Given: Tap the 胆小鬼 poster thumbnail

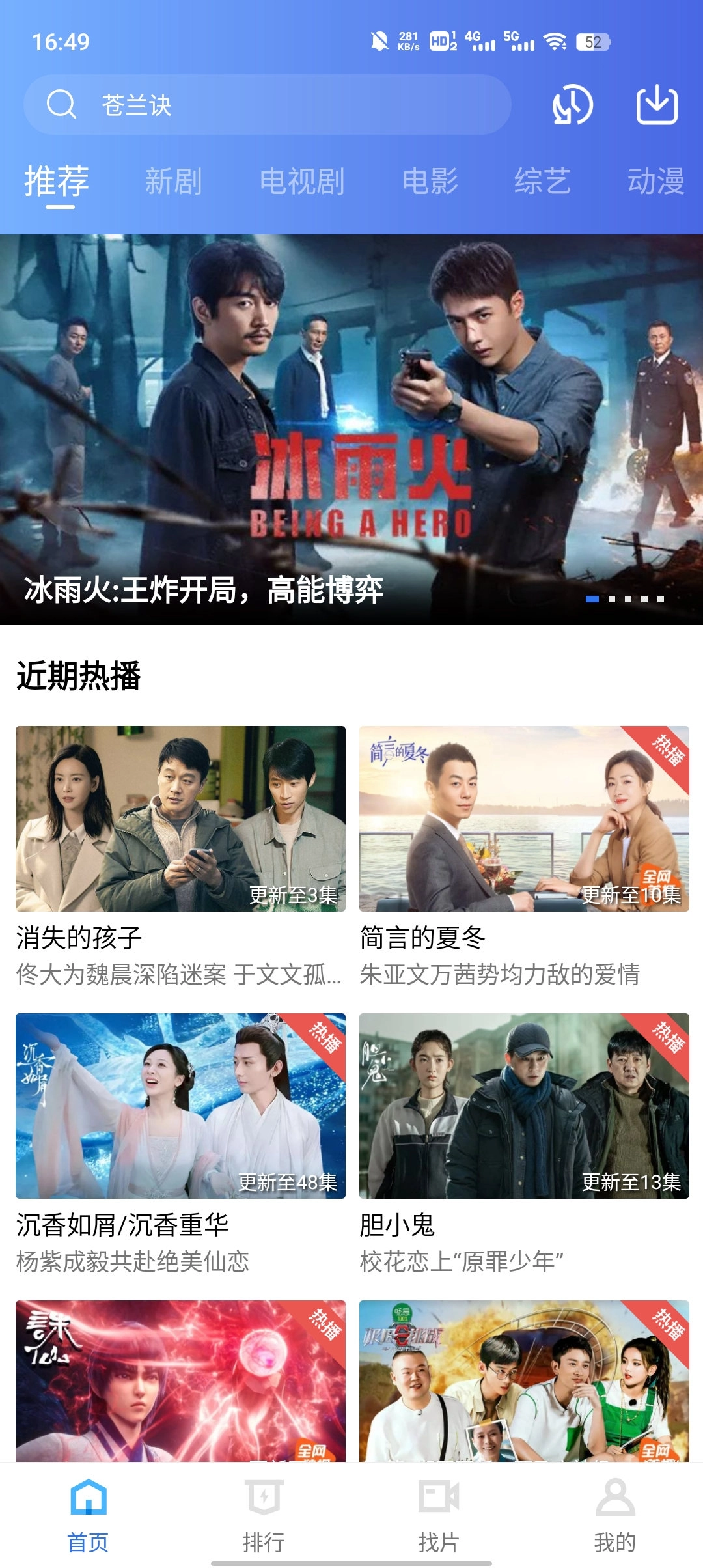Looking at the screenshot, I should tap(521, 1100).
